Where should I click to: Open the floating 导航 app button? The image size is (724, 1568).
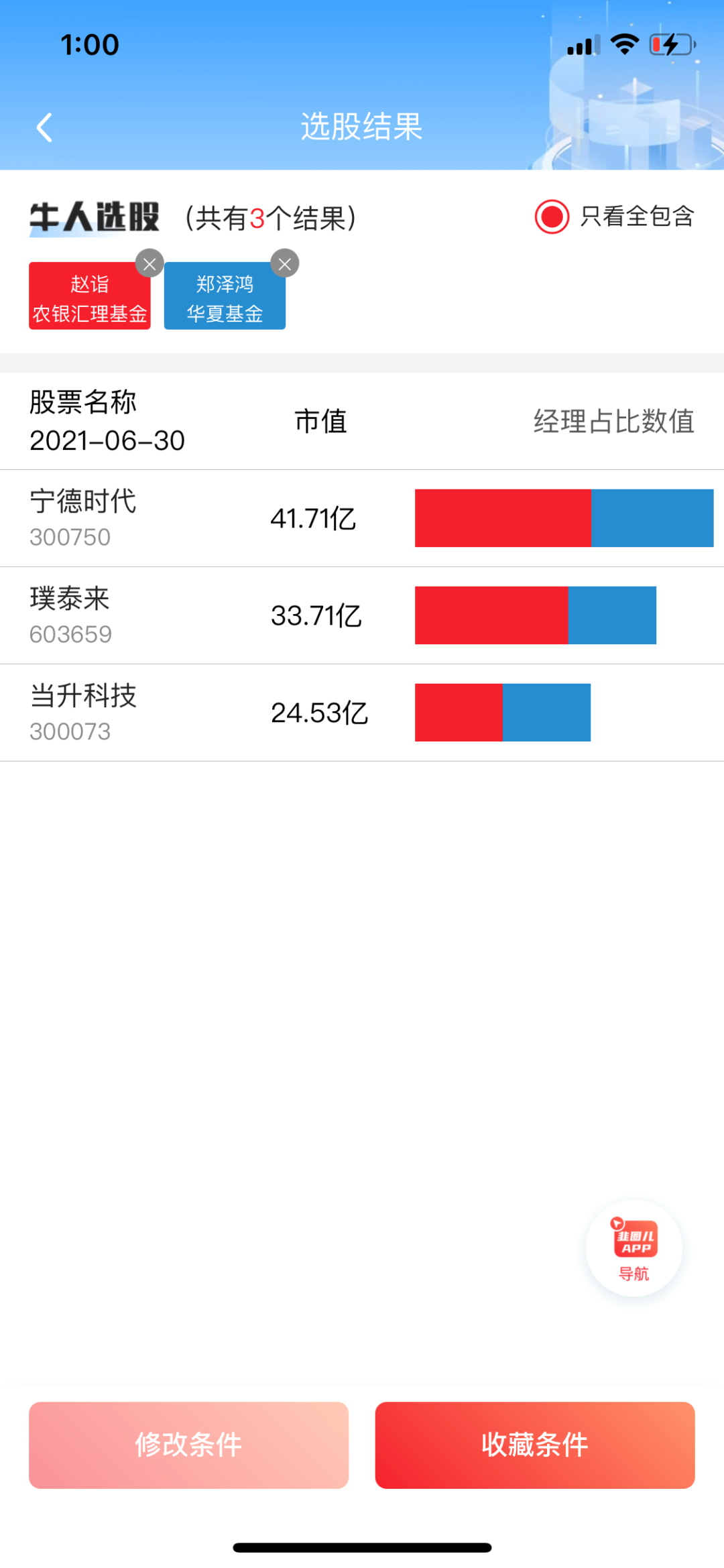pos(633,1248)
